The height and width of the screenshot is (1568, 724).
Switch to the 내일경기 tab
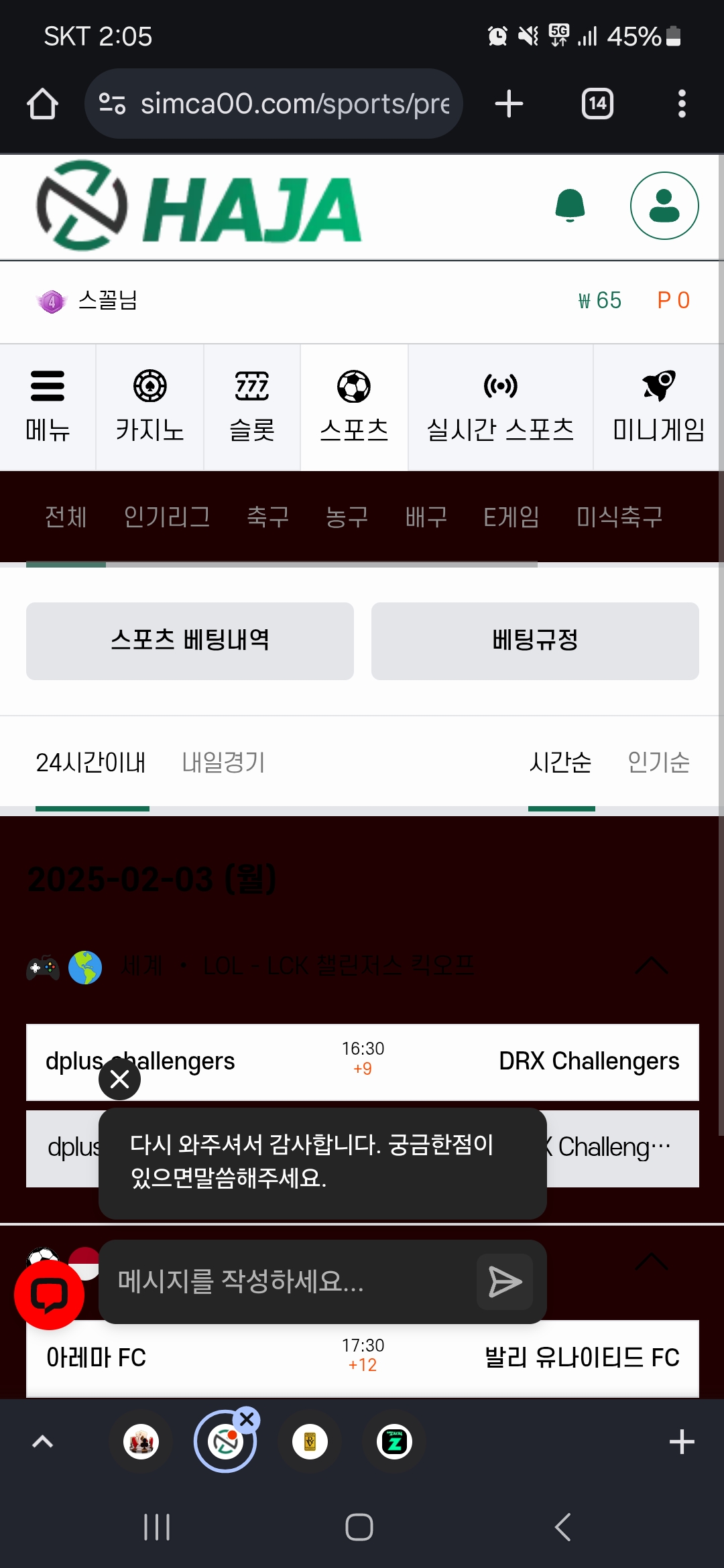(224, 763)
